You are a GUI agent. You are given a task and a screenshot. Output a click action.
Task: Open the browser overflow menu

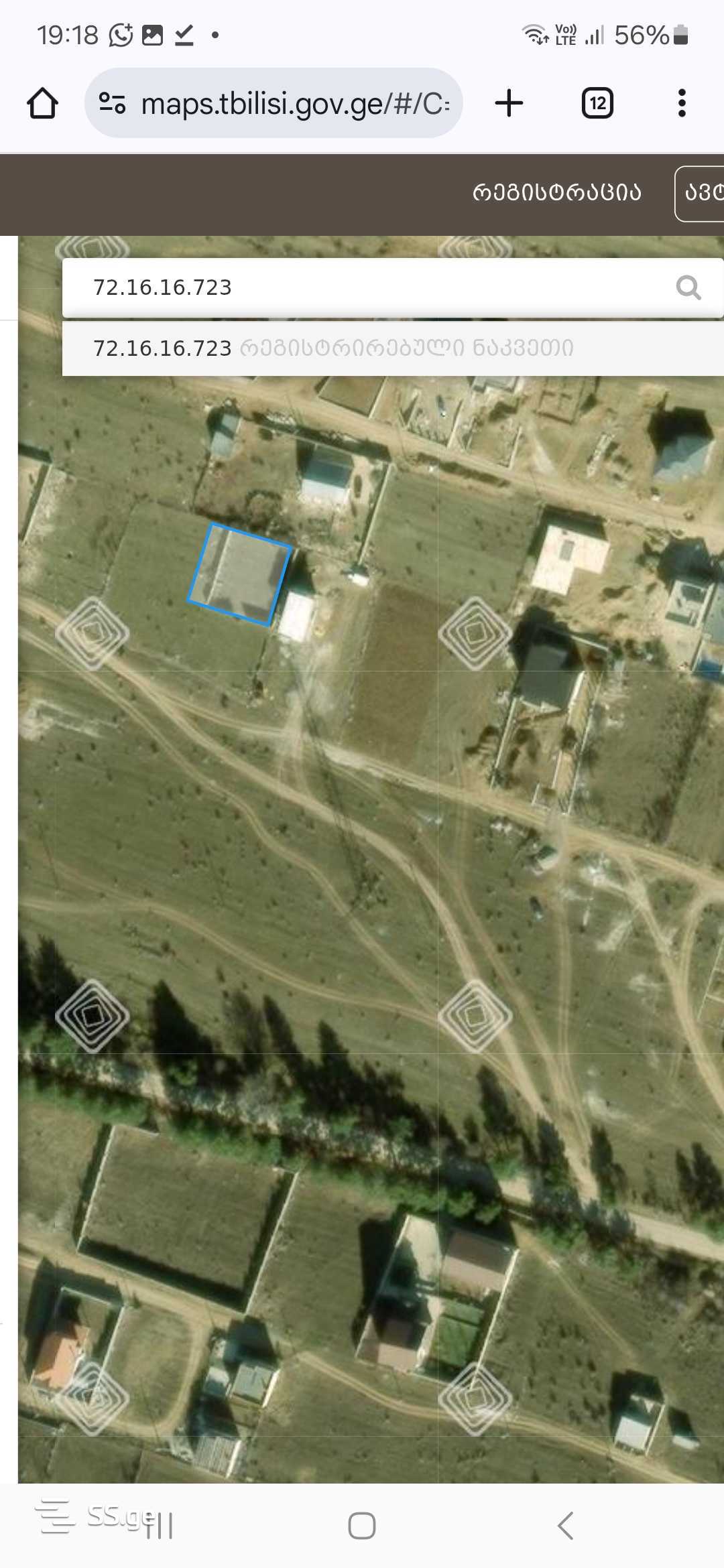click(682, 103)
